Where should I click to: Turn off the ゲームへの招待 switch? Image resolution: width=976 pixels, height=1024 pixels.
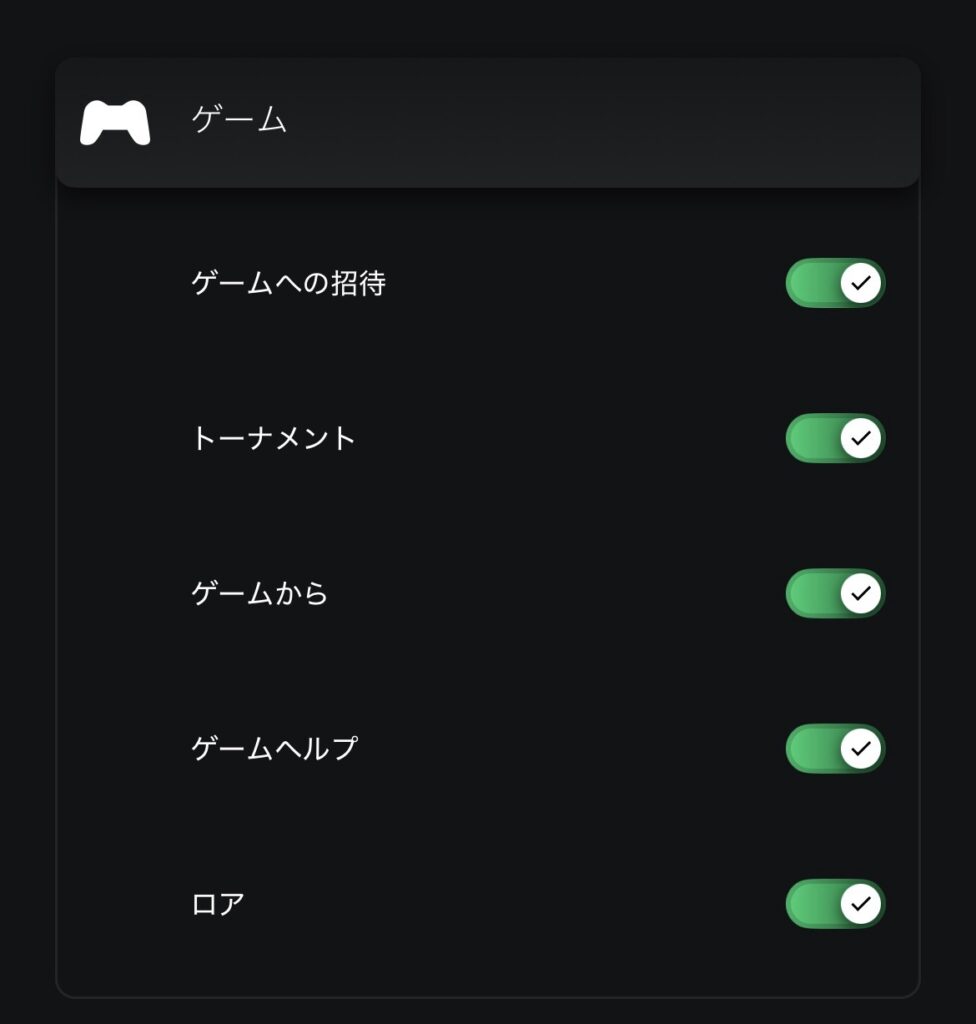point(835,283)
